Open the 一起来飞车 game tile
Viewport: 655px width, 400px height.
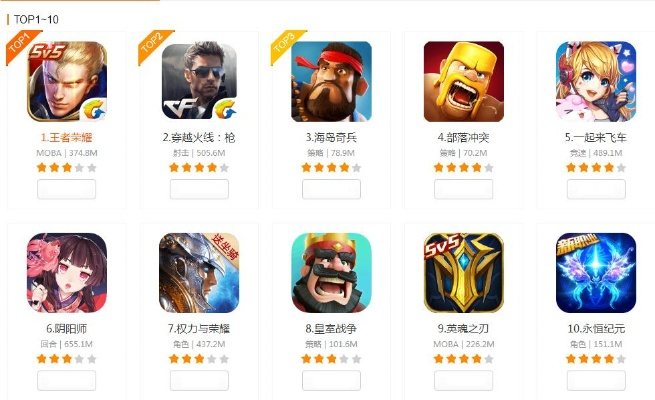pyautogui.click(x=596, y=81)
